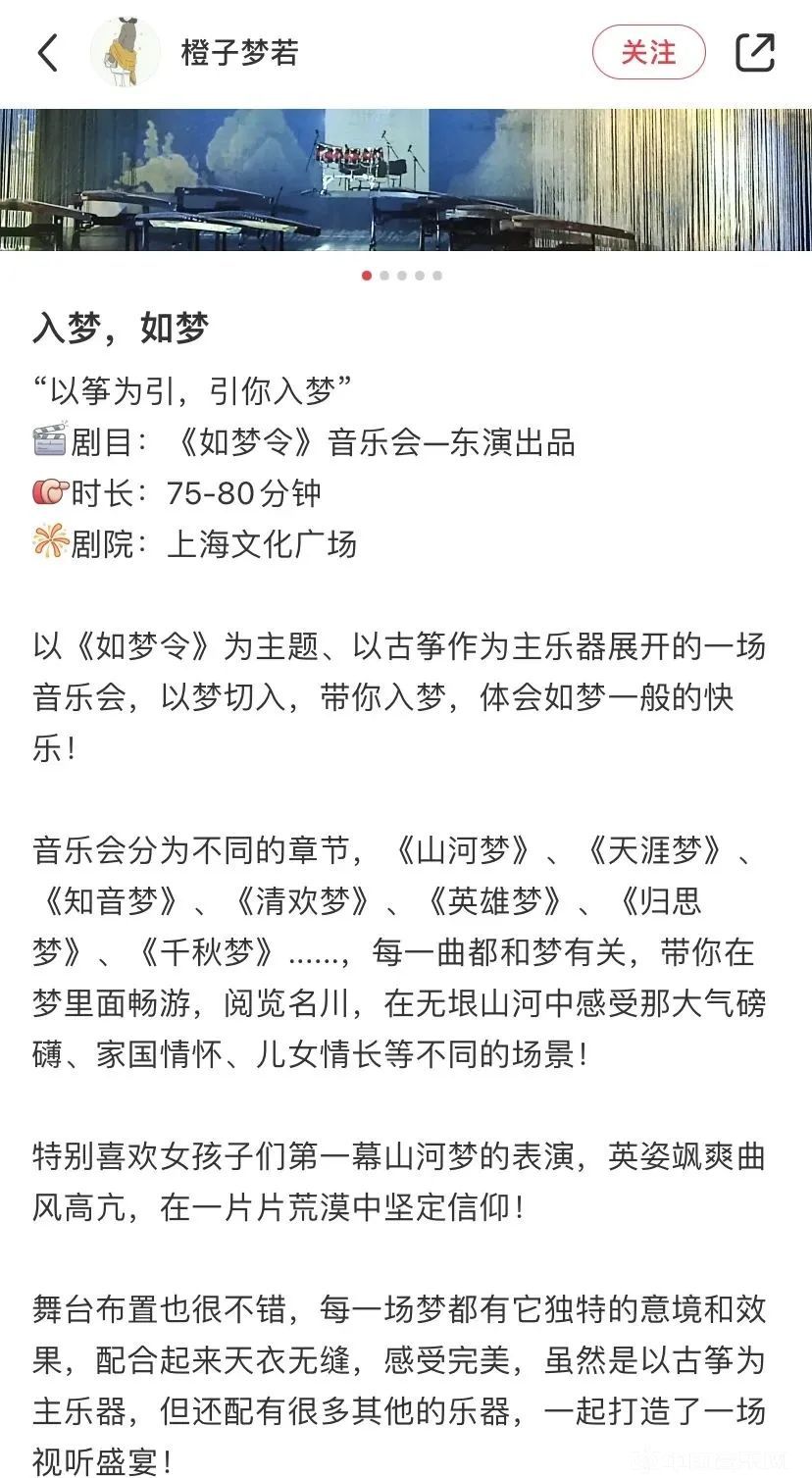Screen dimensions: 812x1478
Task: Open the username 橙子梦若
Action: click(x=239, y=53)
